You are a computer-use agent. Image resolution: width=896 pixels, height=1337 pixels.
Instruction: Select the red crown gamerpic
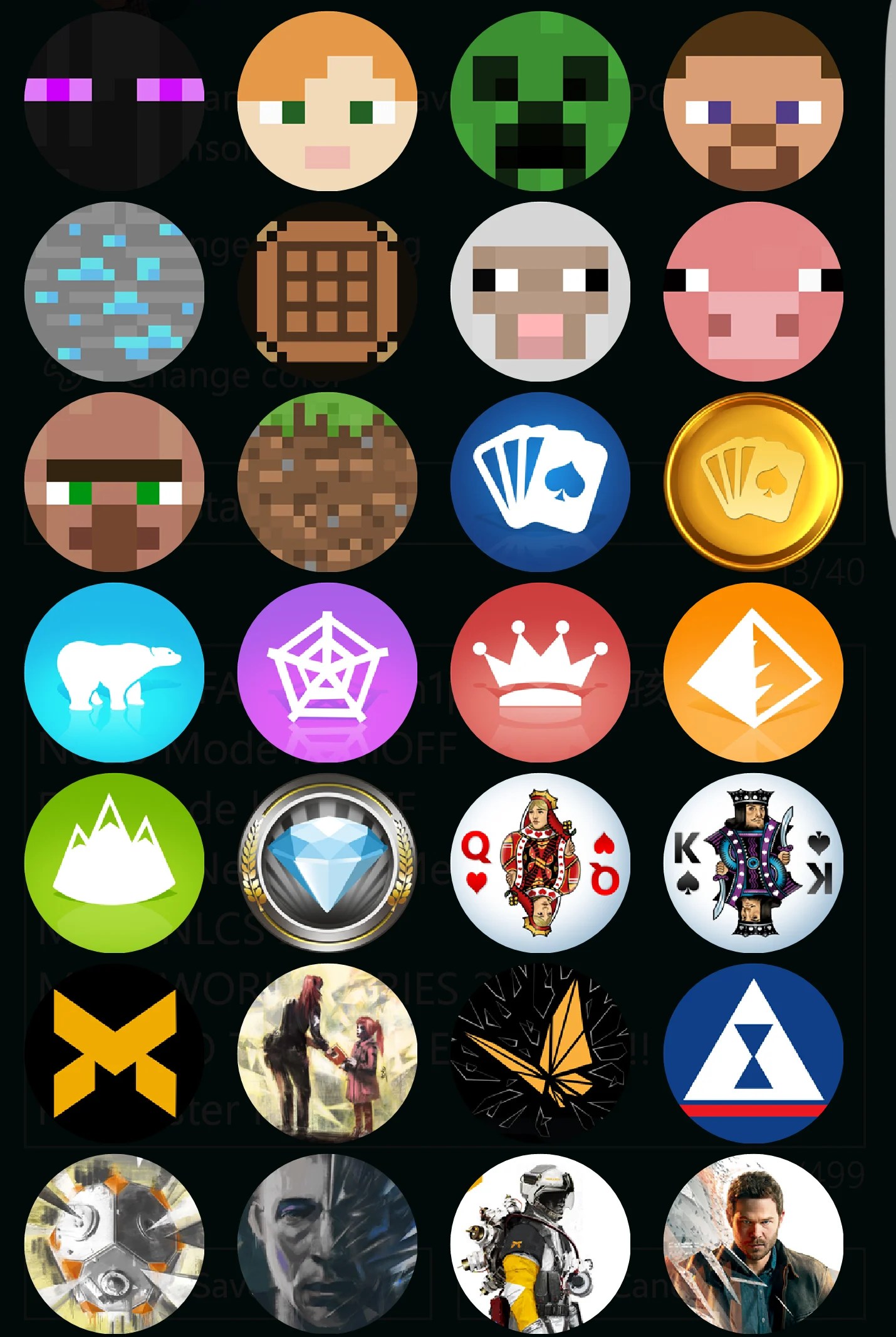[540, 672]
